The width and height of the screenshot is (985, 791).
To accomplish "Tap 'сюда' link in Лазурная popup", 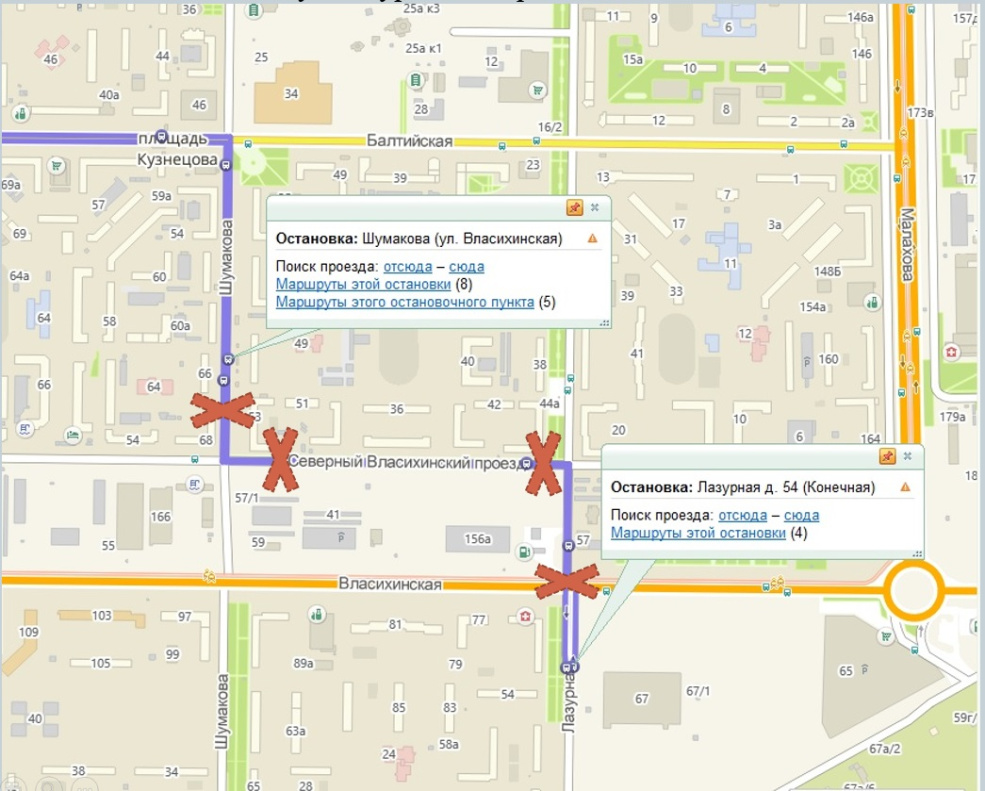I will [x=801, y=515].
